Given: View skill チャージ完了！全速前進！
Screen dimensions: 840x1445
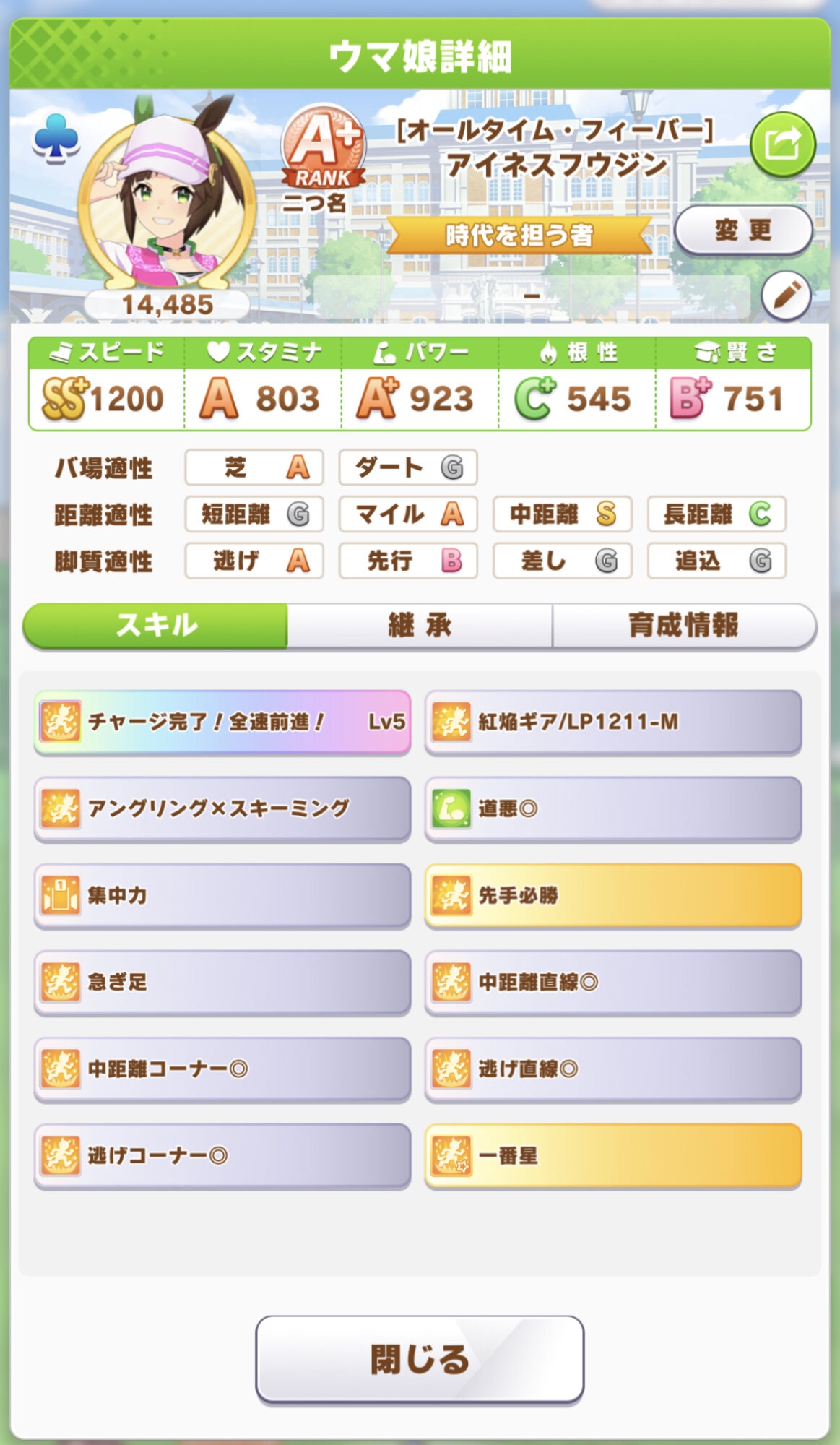Looking at the screenshot, I should point(222,722).
